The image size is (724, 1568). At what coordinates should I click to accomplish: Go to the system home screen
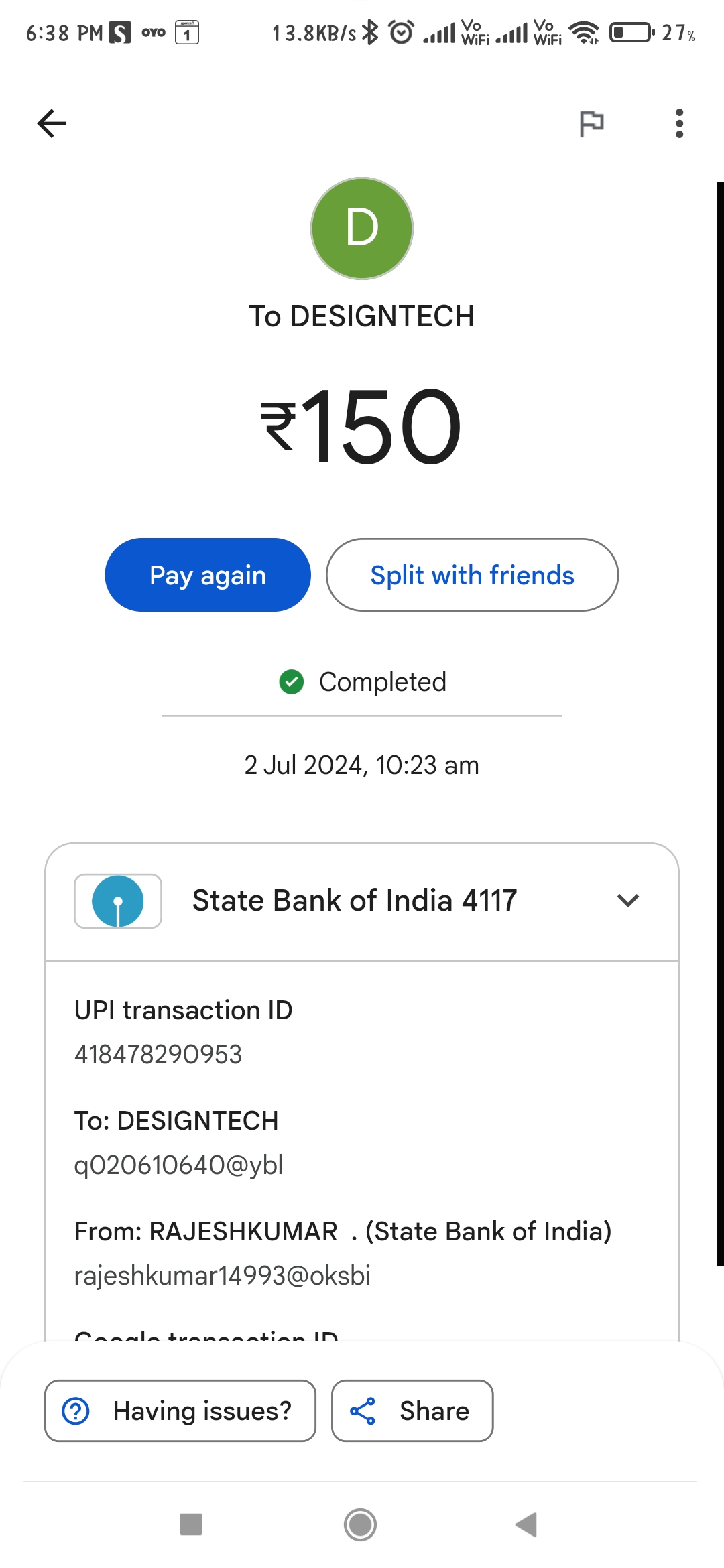click(360, 1524)
